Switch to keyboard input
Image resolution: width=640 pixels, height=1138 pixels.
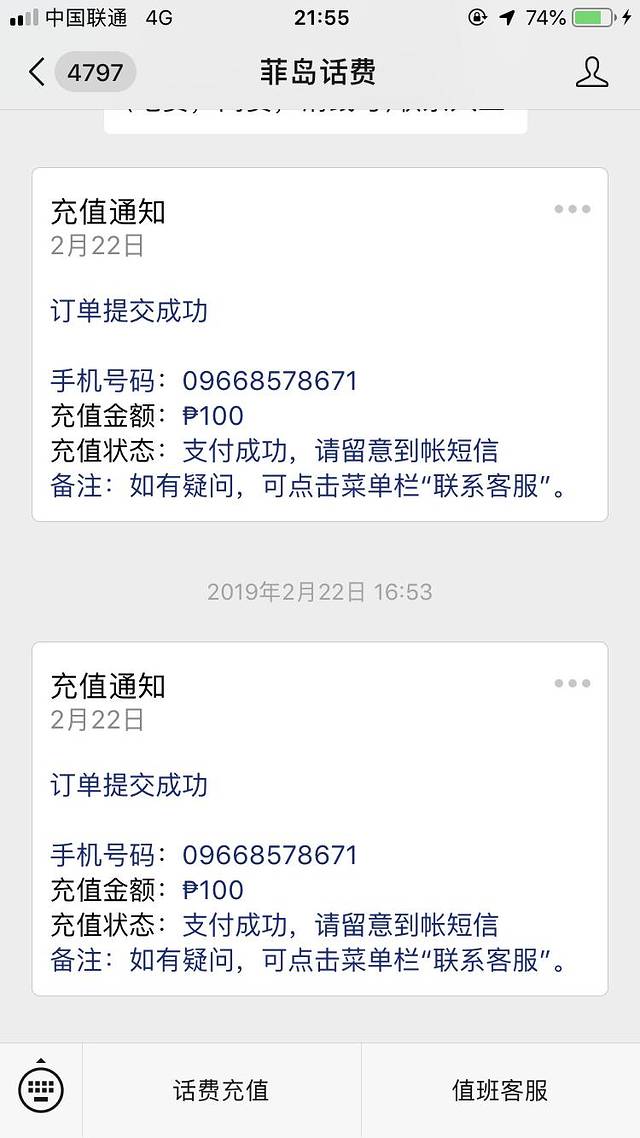(41, 1089)
